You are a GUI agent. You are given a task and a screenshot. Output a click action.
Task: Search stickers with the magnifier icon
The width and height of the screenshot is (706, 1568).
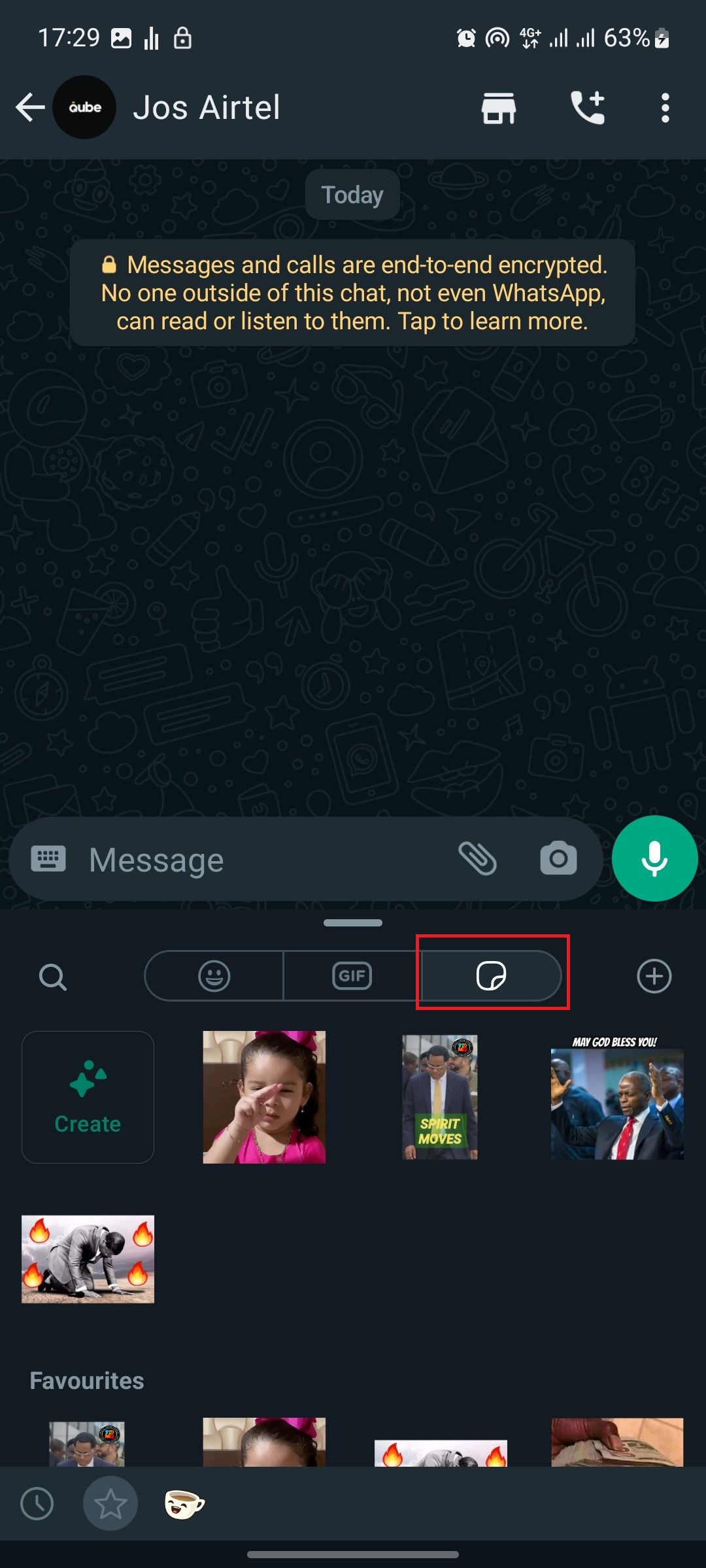coord(52,977)
